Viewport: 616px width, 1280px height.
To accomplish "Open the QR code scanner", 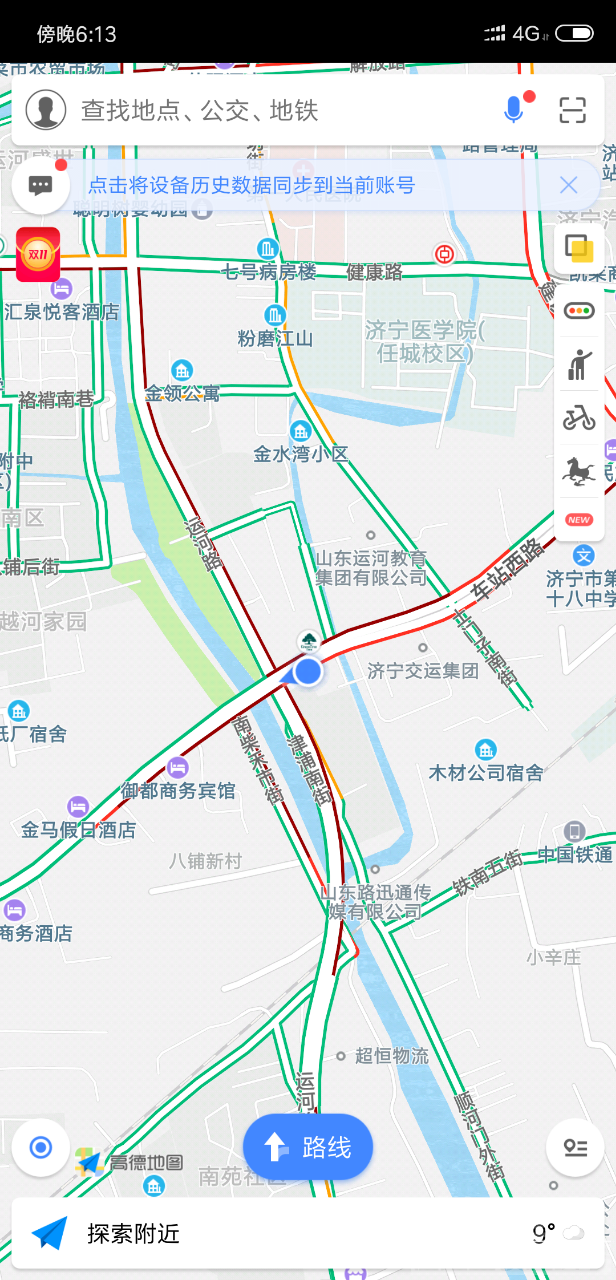I will (x=572, y=110).
